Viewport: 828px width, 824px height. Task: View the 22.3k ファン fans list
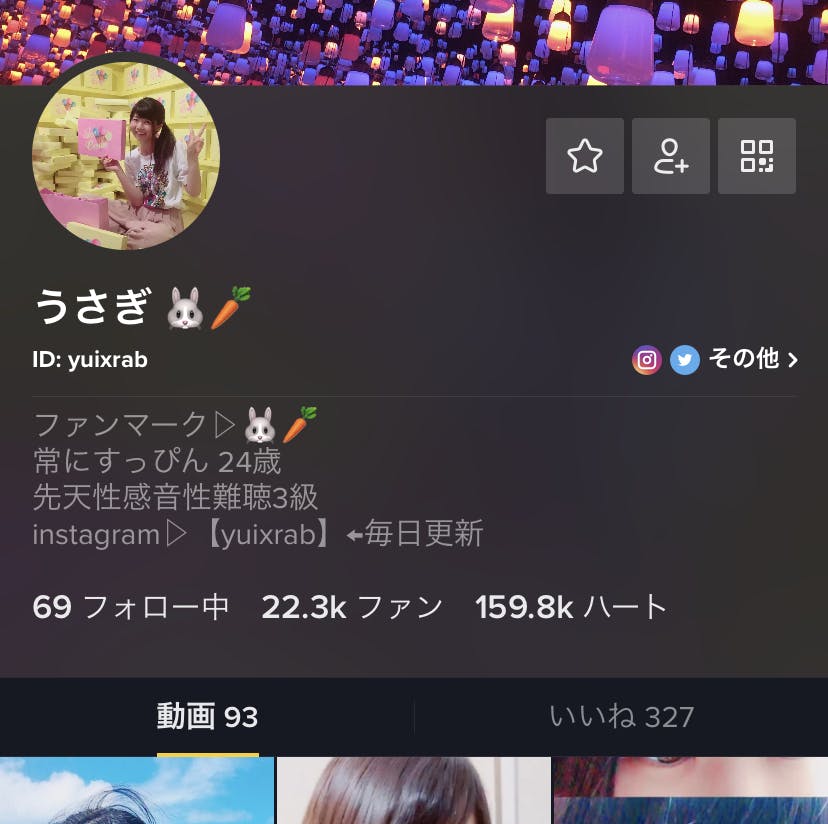point(352,607)
